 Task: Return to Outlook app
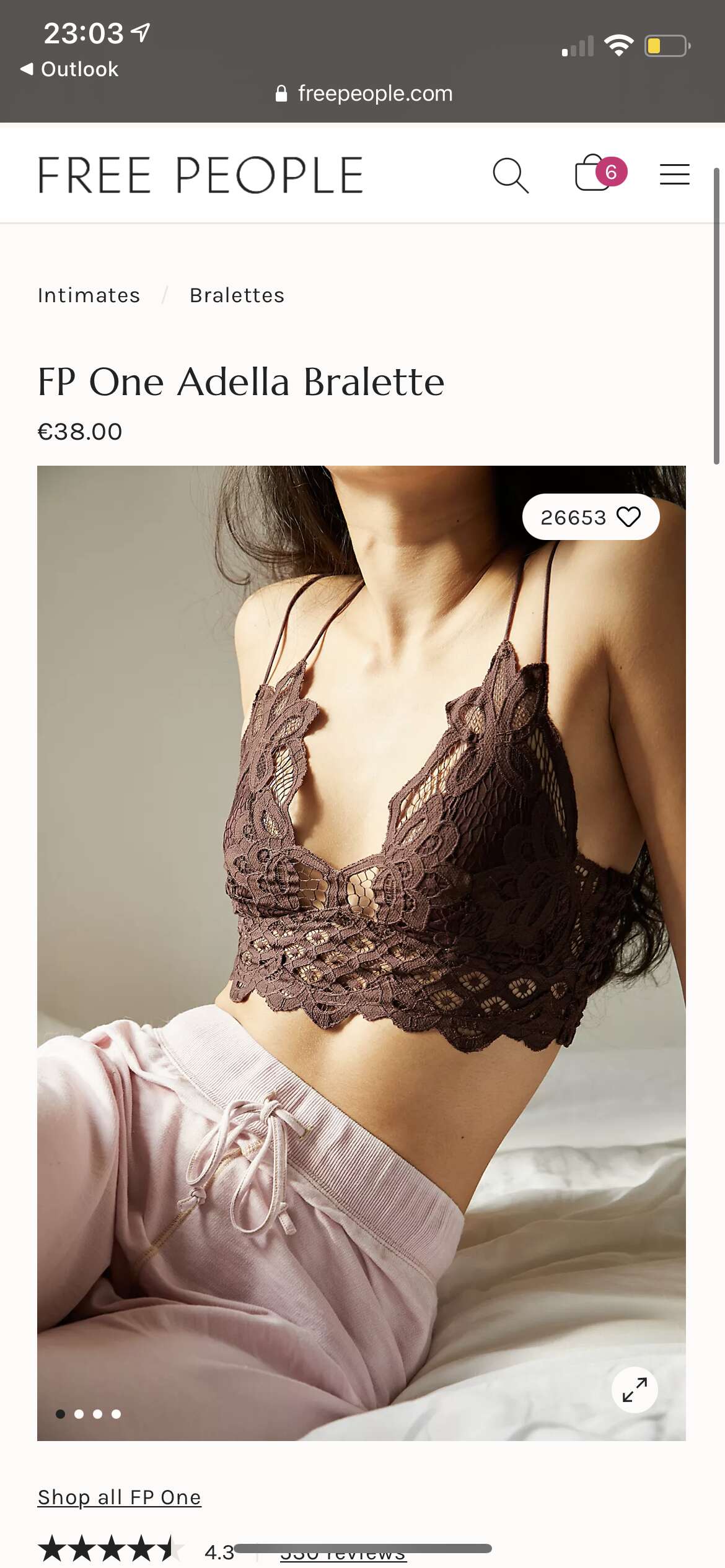point(69,69)
